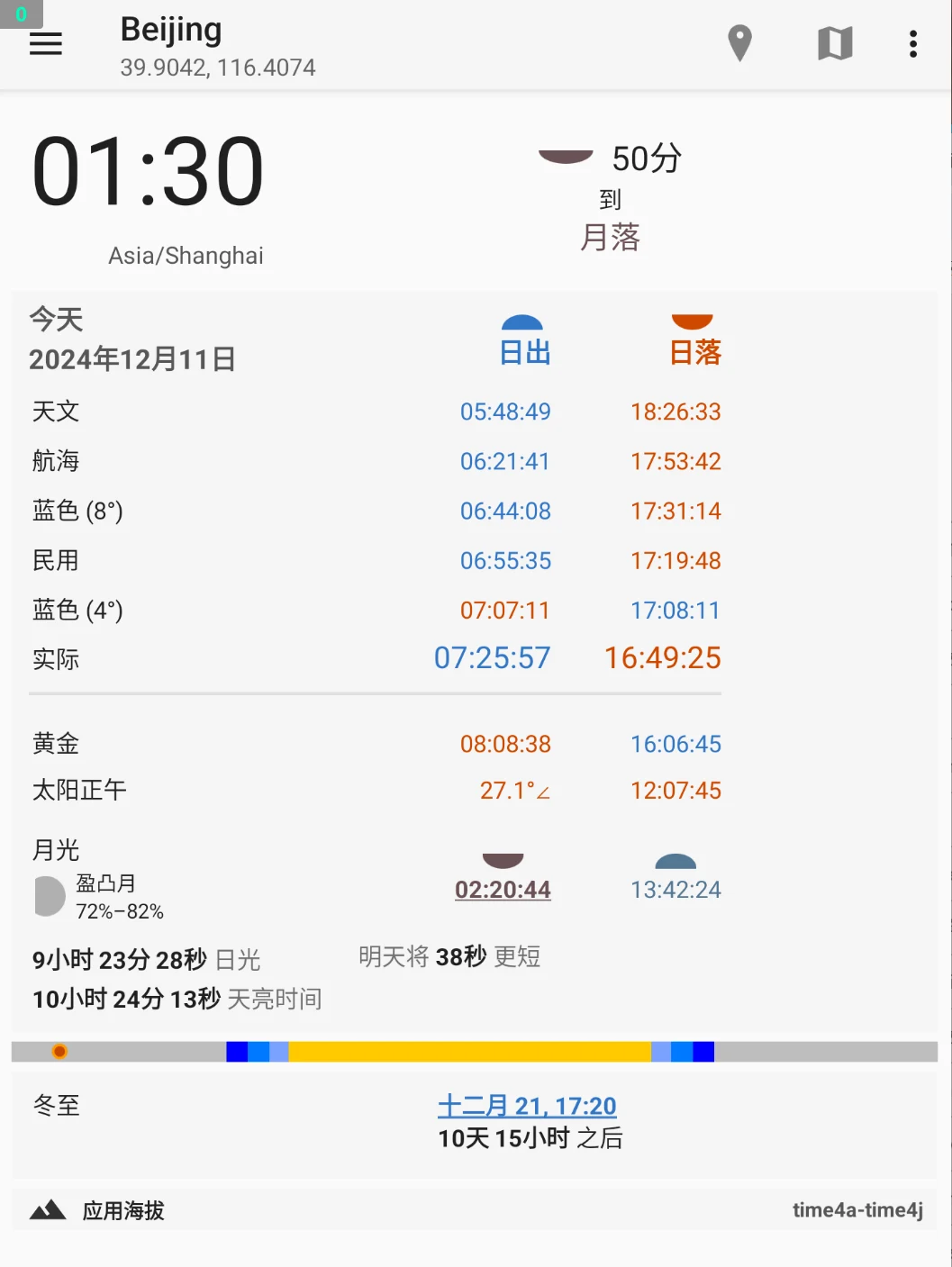This screenshot has height=1267, width=952.
Task: Open the winter solstice date link
Action: (x=527, y=1106)
